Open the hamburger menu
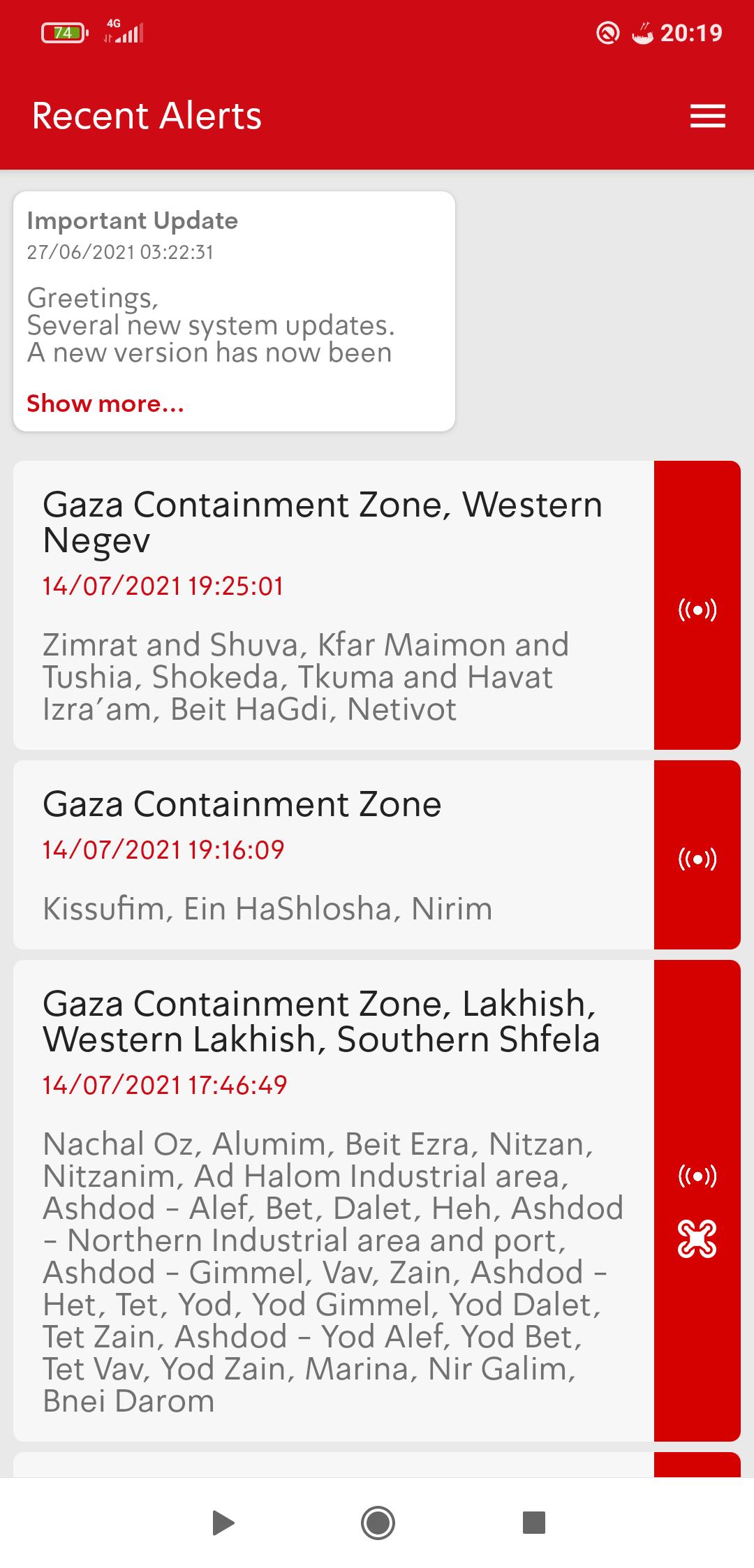754x1568 pixels. point(707,116)
